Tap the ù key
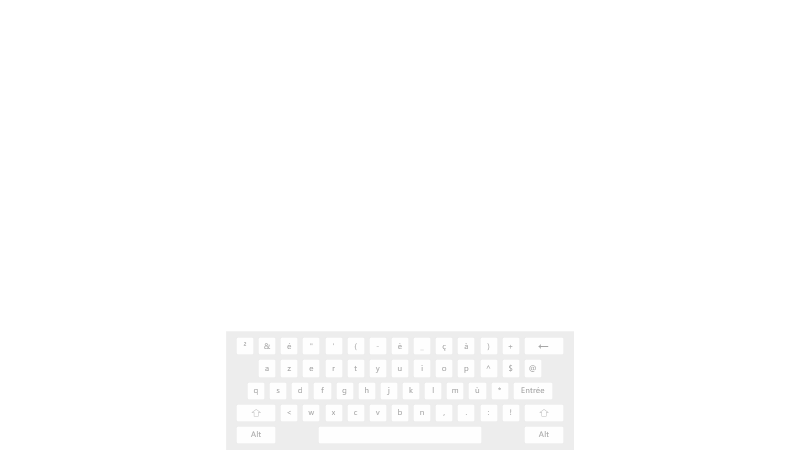This screenshot has height=450, width=800. click(x=477, y=391)
